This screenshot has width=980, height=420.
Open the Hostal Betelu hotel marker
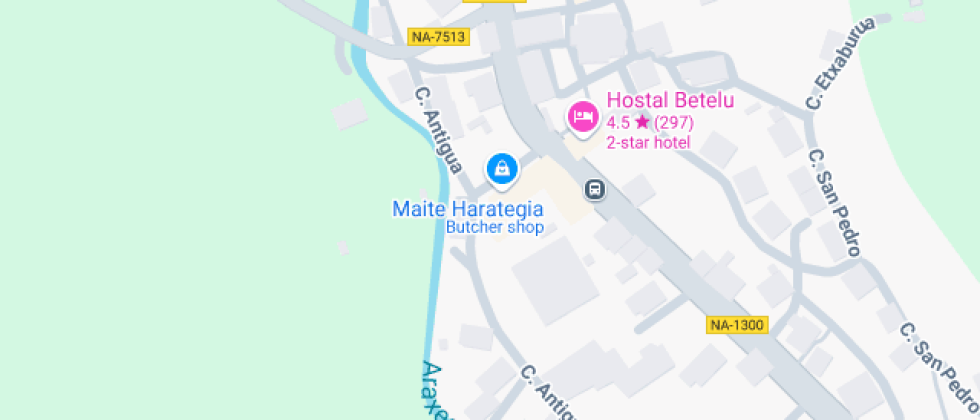tap(582, 118)
